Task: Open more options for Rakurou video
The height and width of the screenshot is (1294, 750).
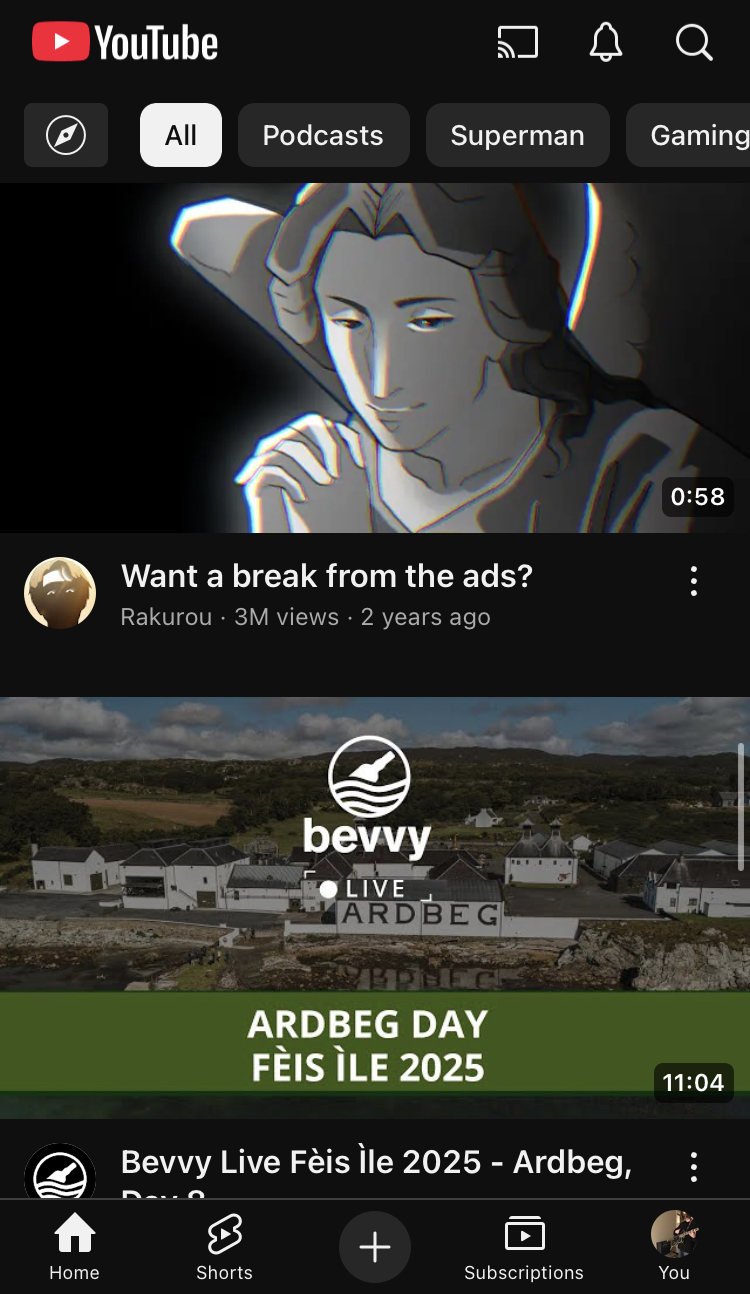Action: pyautogui.click(x=694, y=581)
